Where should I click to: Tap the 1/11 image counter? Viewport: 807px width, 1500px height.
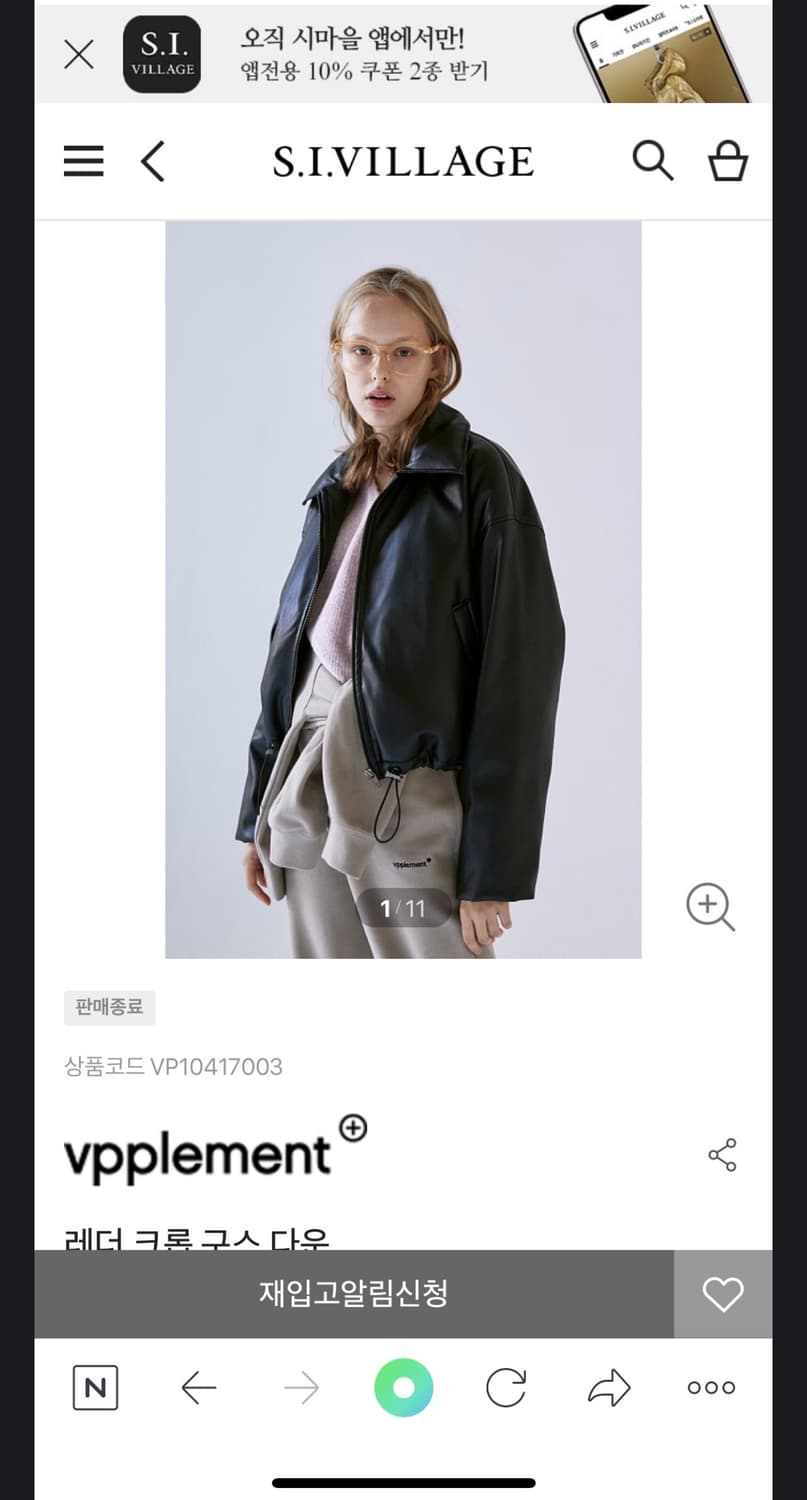403,908
